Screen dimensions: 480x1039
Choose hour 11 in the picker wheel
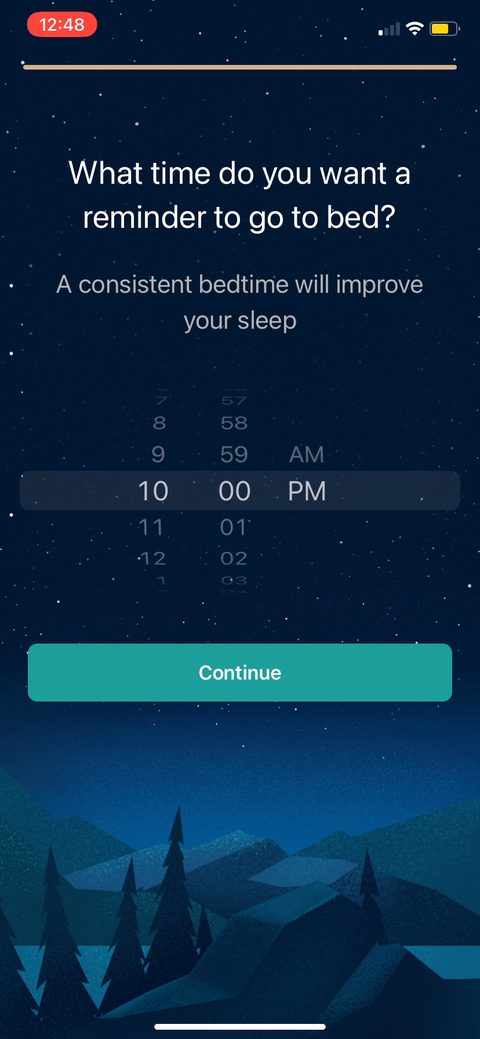click(x=151, y=527)
